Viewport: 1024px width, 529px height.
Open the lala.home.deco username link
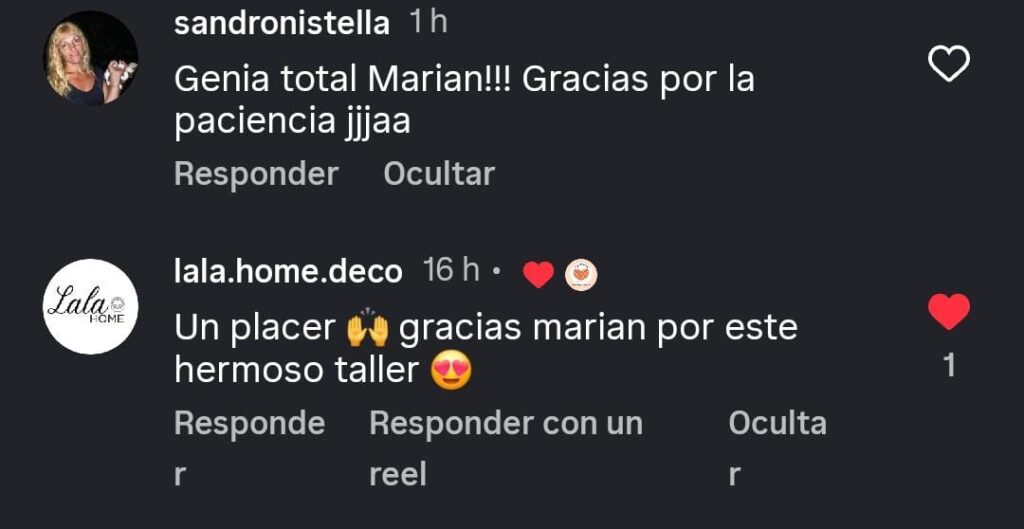[288, 271]
